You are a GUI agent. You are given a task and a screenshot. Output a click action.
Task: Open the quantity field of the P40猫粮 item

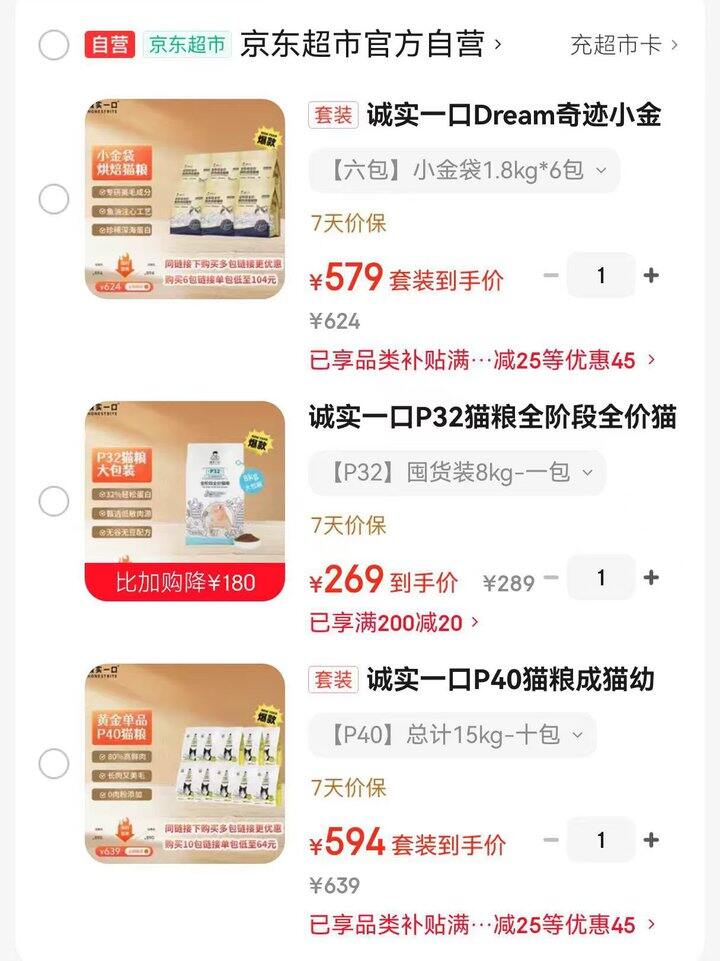(x=601, y=840)
